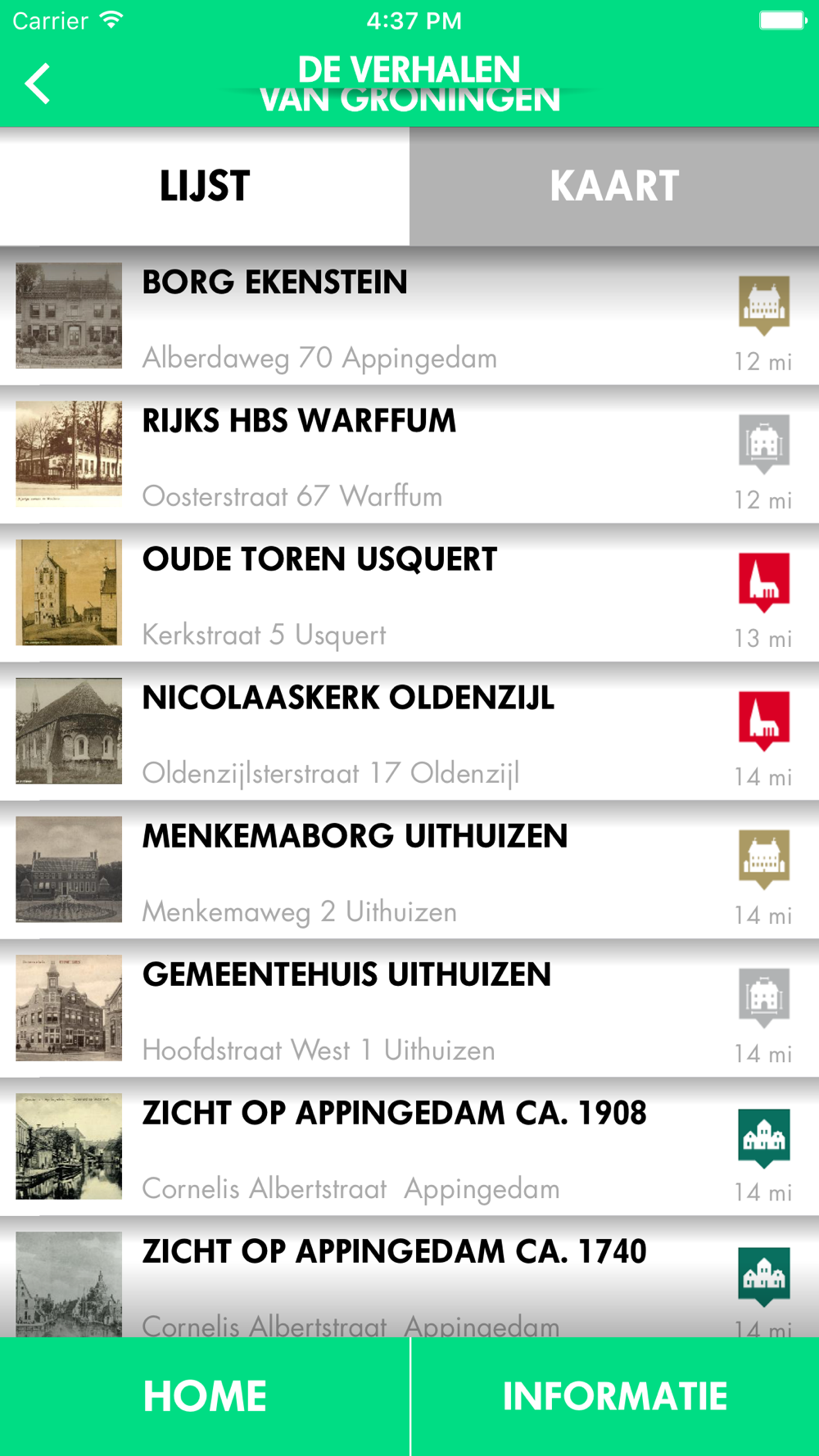This screenshot has width=819, height=1456.
Task: Open Gemeentehuis Uithuizen entry
Action: [409, 1008]
